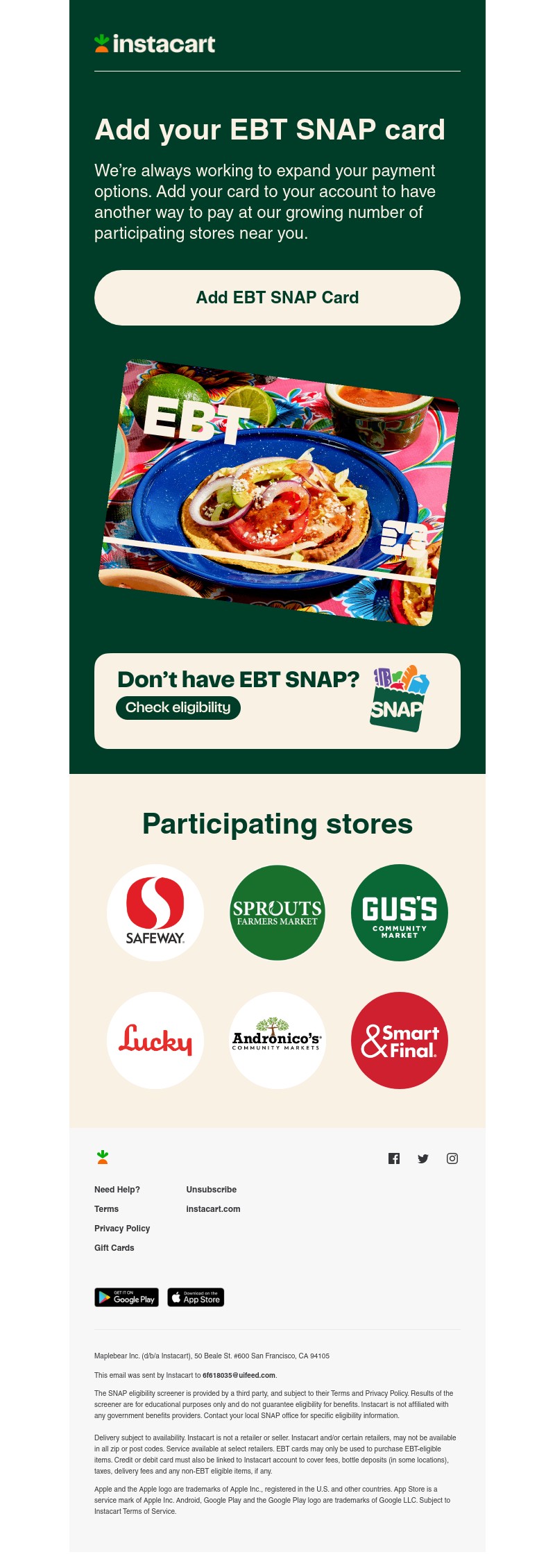Viewport: 555px width, 1568px height.
Task: Get the app on Google Play
Action: pyautogui.click(x=126, y=1297)
